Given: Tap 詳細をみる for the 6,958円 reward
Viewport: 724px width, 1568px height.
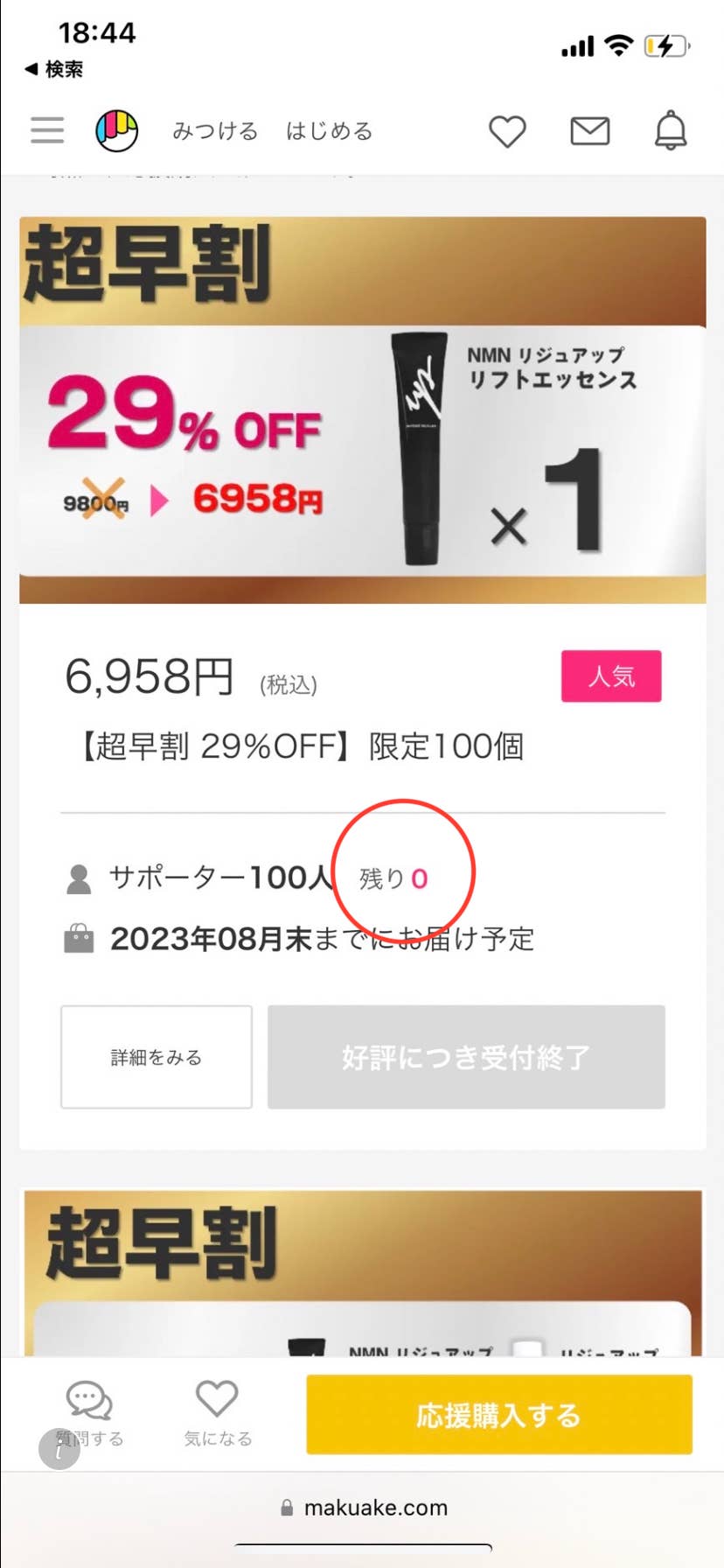Looking at the screenshot, I should (x=157, y=1057).
